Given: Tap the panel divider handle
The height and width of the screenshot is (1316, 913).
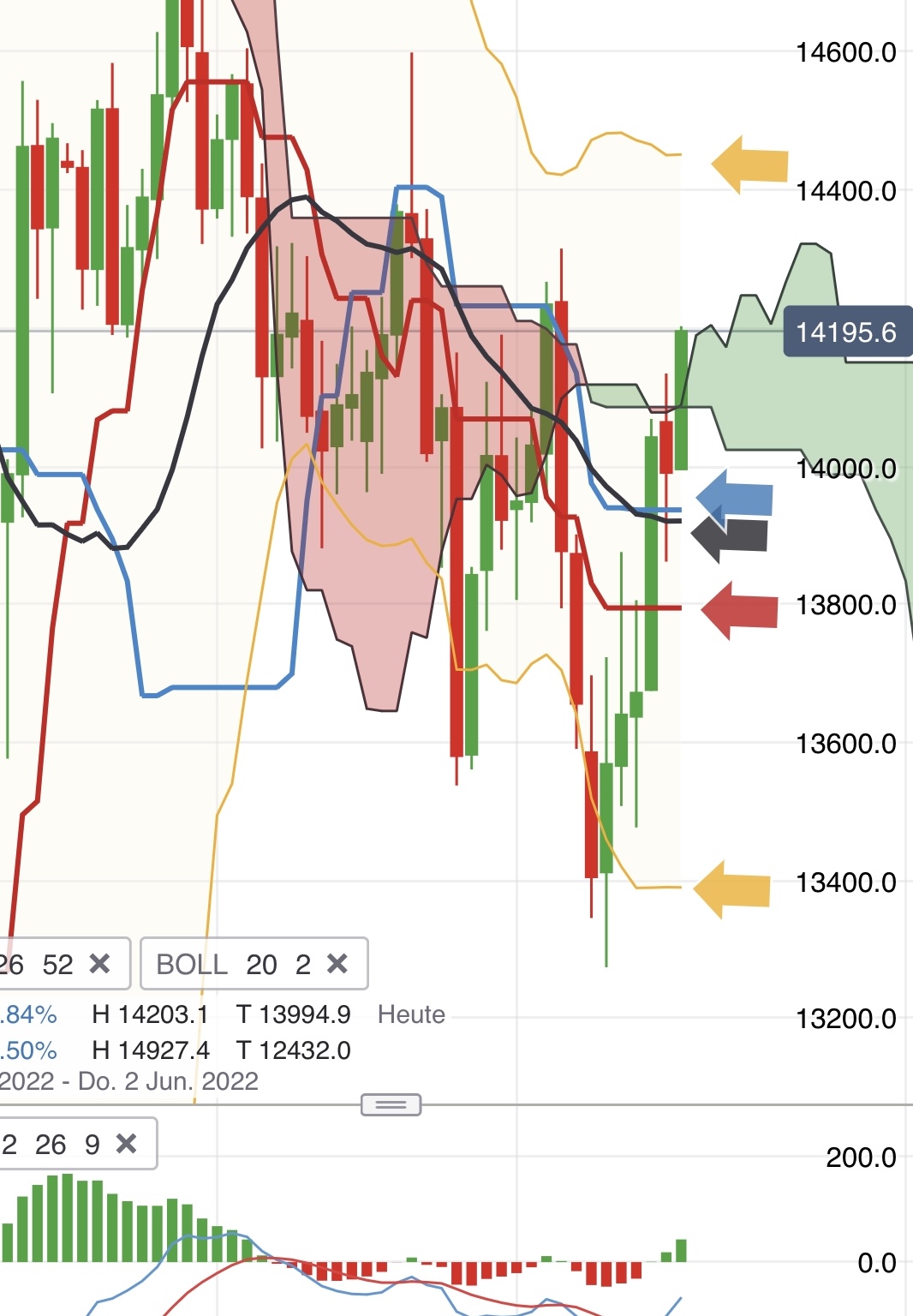Looking at the screenshot, I should tap(391, 1105).
